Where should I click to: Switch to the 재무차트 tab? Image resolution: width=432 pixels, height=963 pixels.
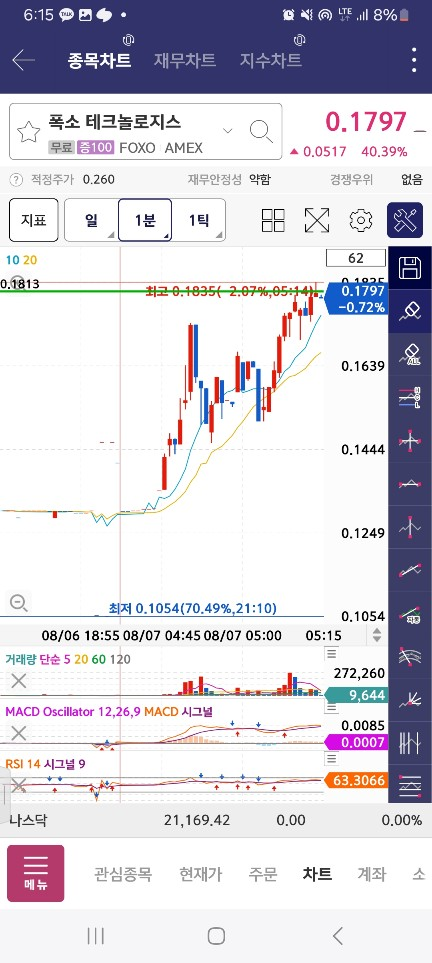click(184, 60)
